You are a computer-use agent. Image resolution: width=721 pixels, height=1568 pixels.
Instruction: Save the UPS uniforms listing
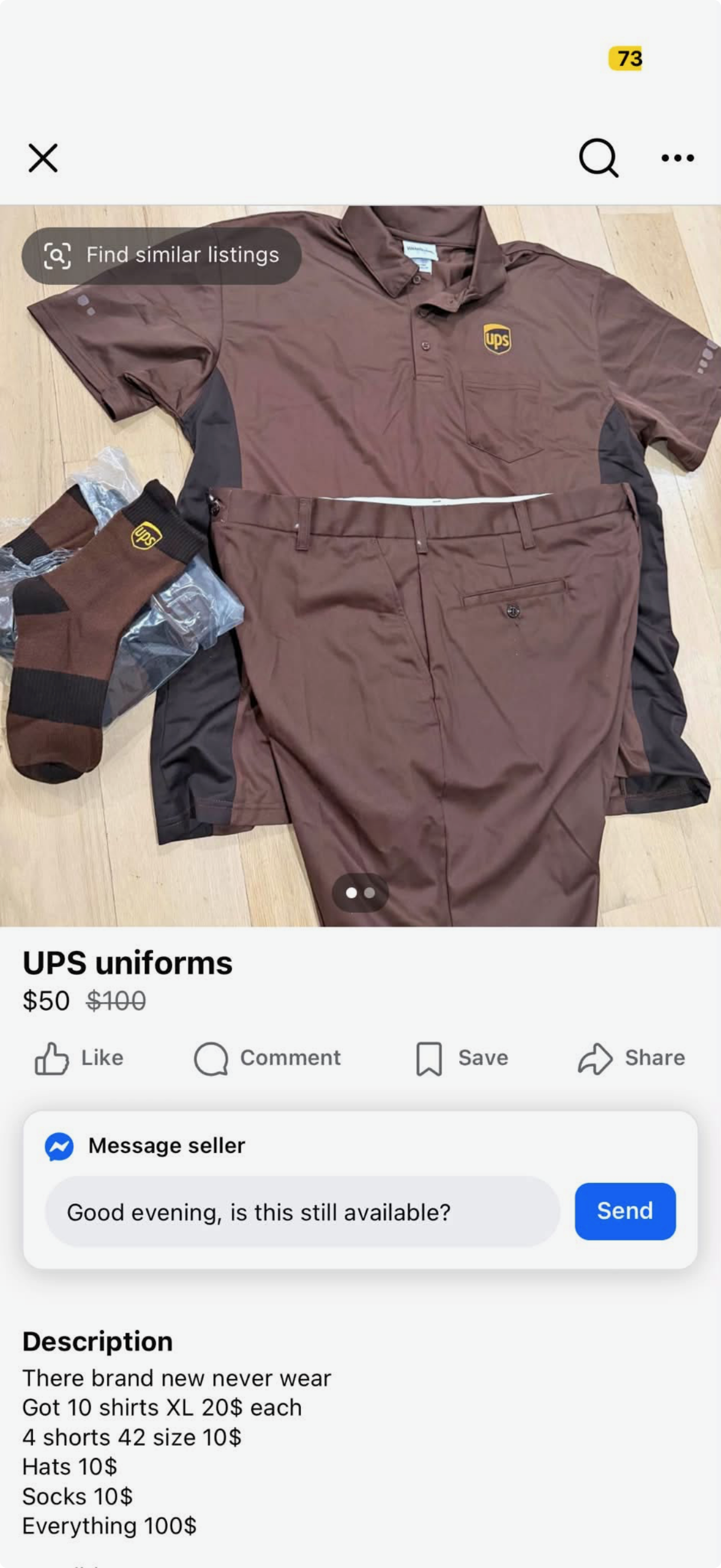tap(462, 1058)
